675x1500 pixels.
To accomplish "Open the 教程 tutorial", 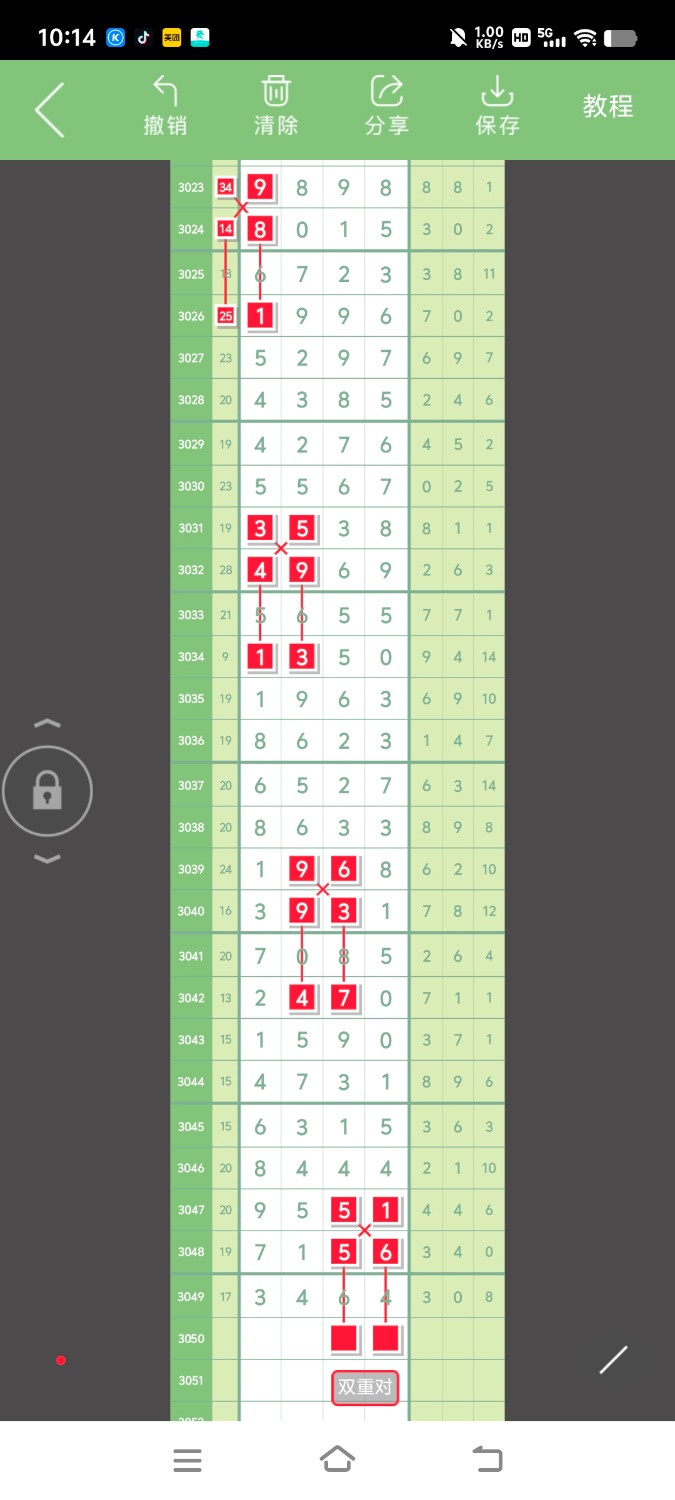I will (x=608, y=107).
